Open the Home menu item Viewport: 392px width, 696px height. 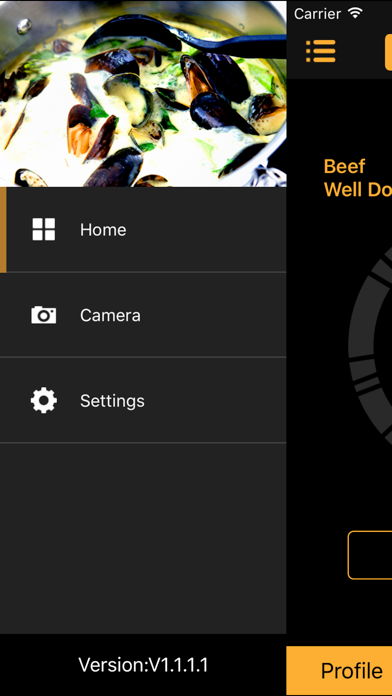click(143, 229)
